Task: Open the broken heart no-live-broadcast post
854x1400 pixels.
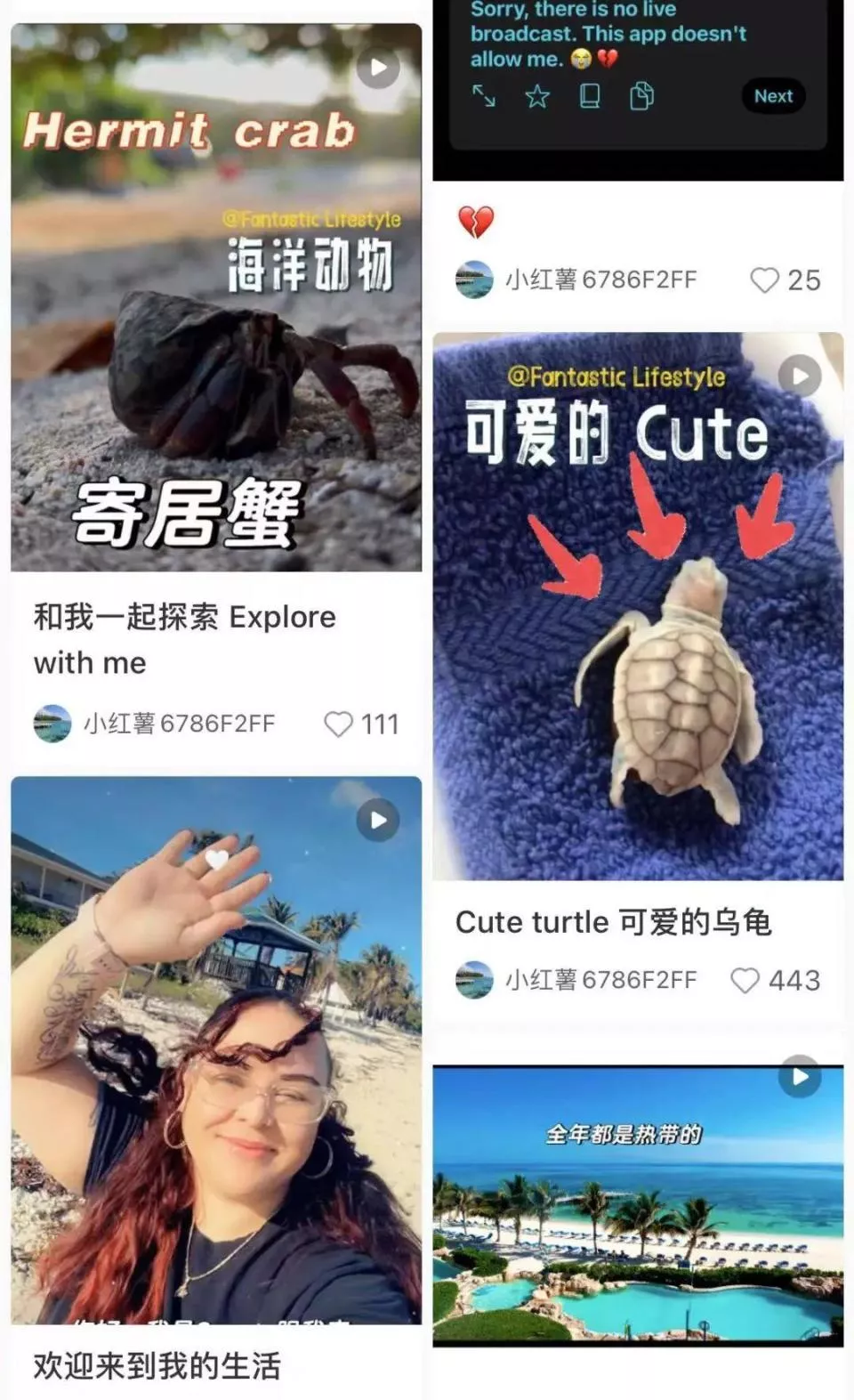Action: [x=638, y=89]
